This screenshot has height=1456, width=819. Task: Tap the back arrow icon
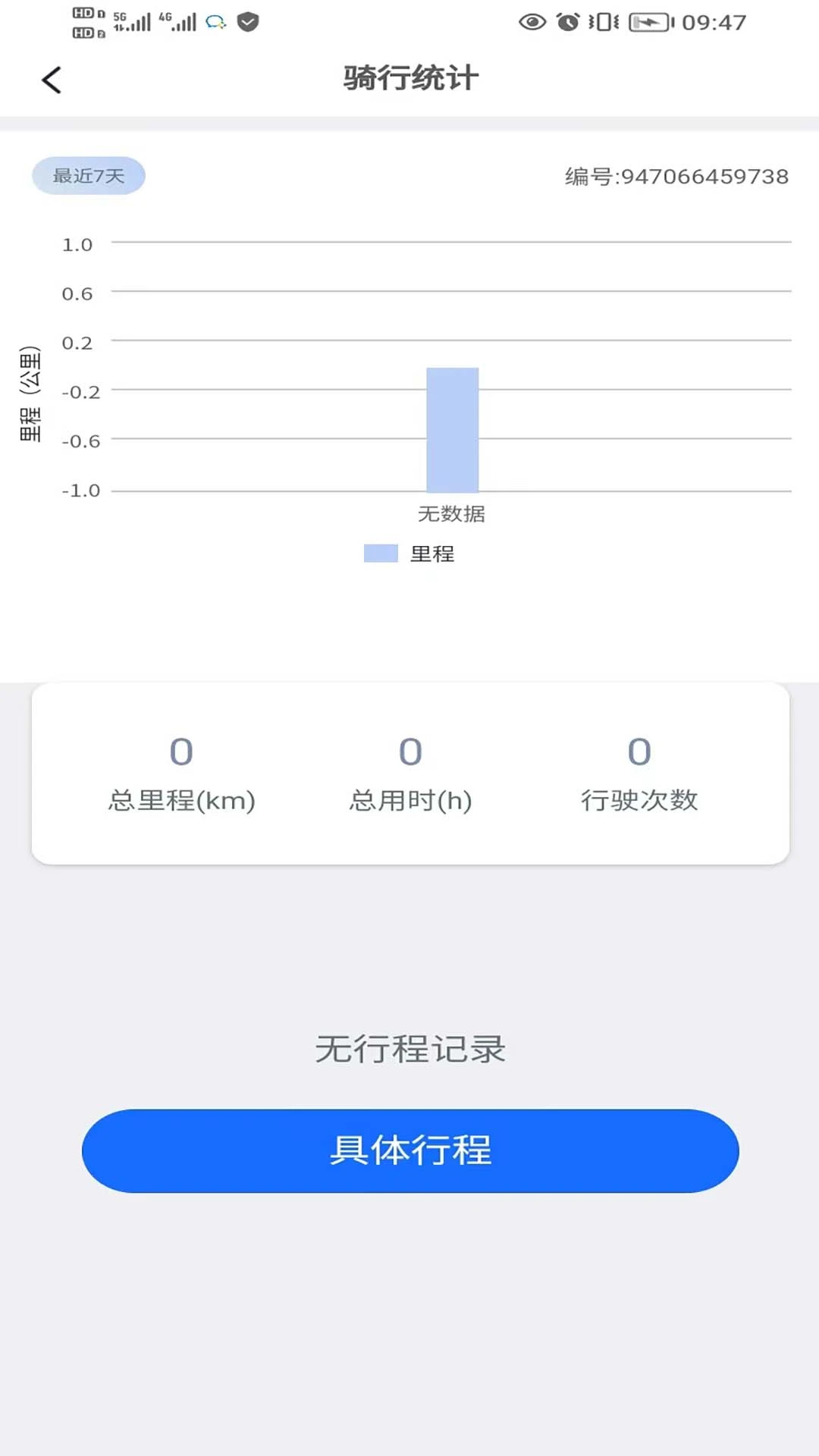tap(51, 79)
